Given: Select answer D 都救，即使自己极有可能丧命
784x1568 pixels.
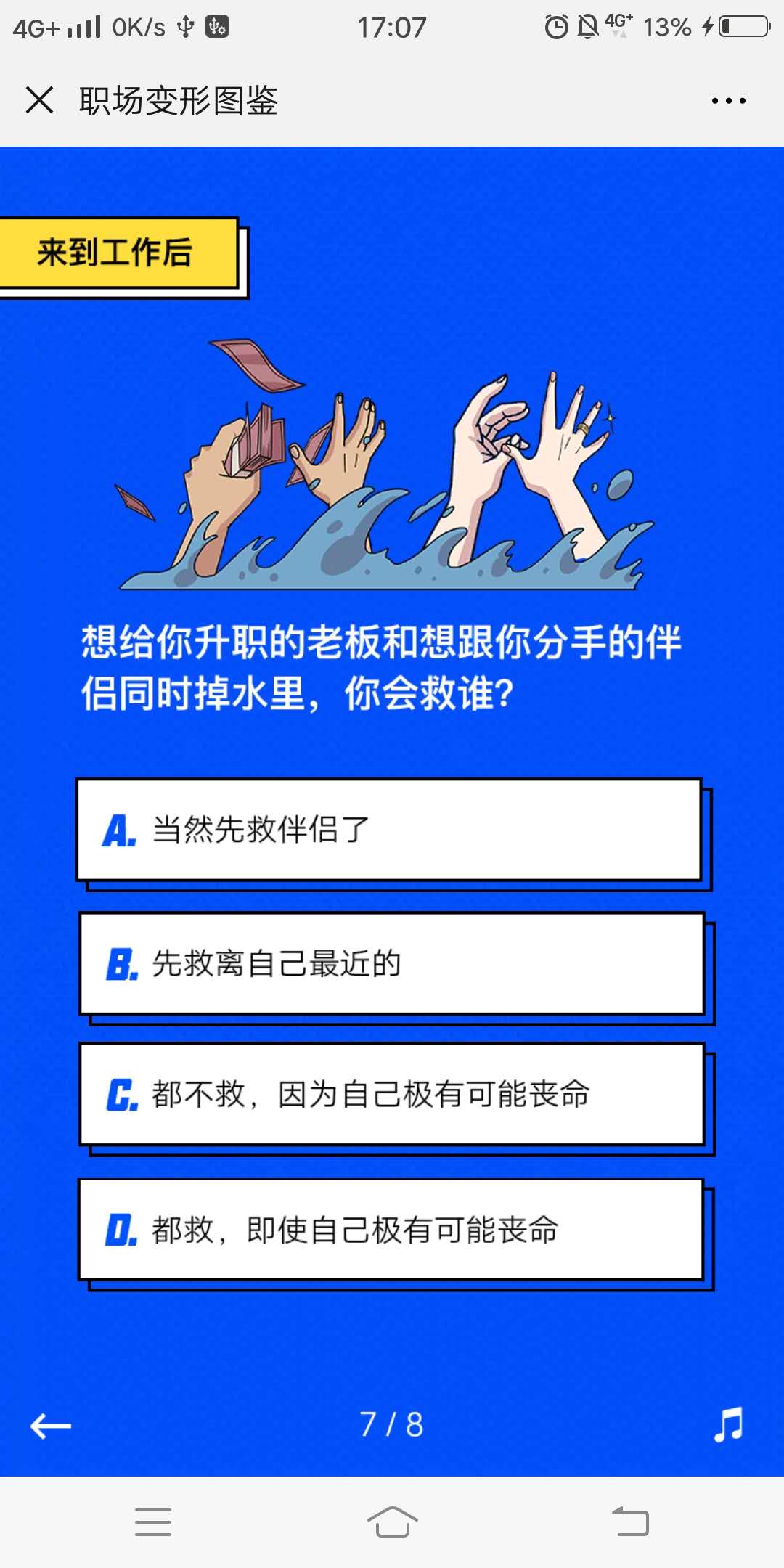Looking at the screenshot, I should pyautogui.click(x=391, y=1230).
